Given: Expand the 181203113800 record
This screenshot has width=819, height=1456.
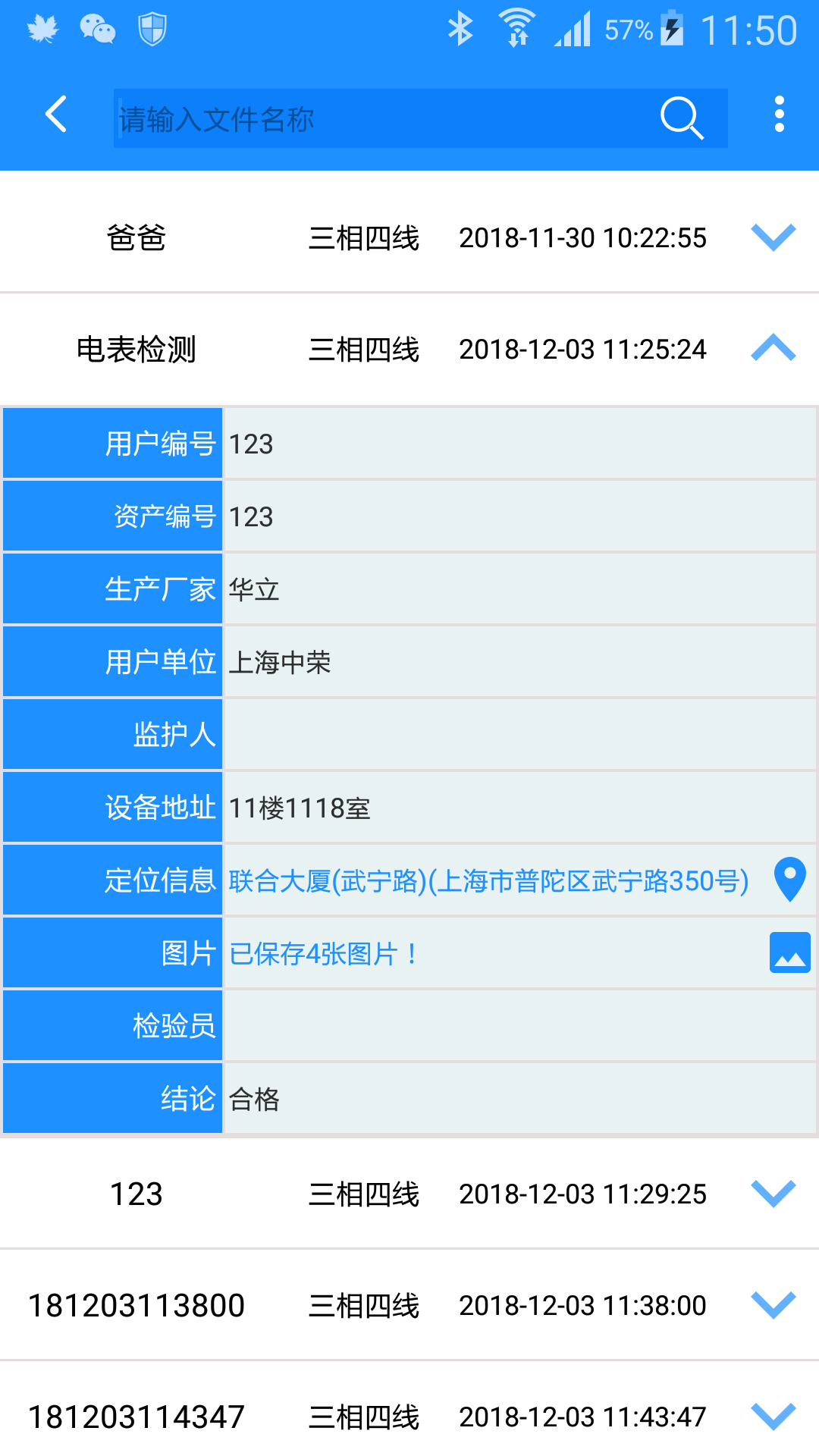Looking at the screenshot, I should coord(773,1305).
